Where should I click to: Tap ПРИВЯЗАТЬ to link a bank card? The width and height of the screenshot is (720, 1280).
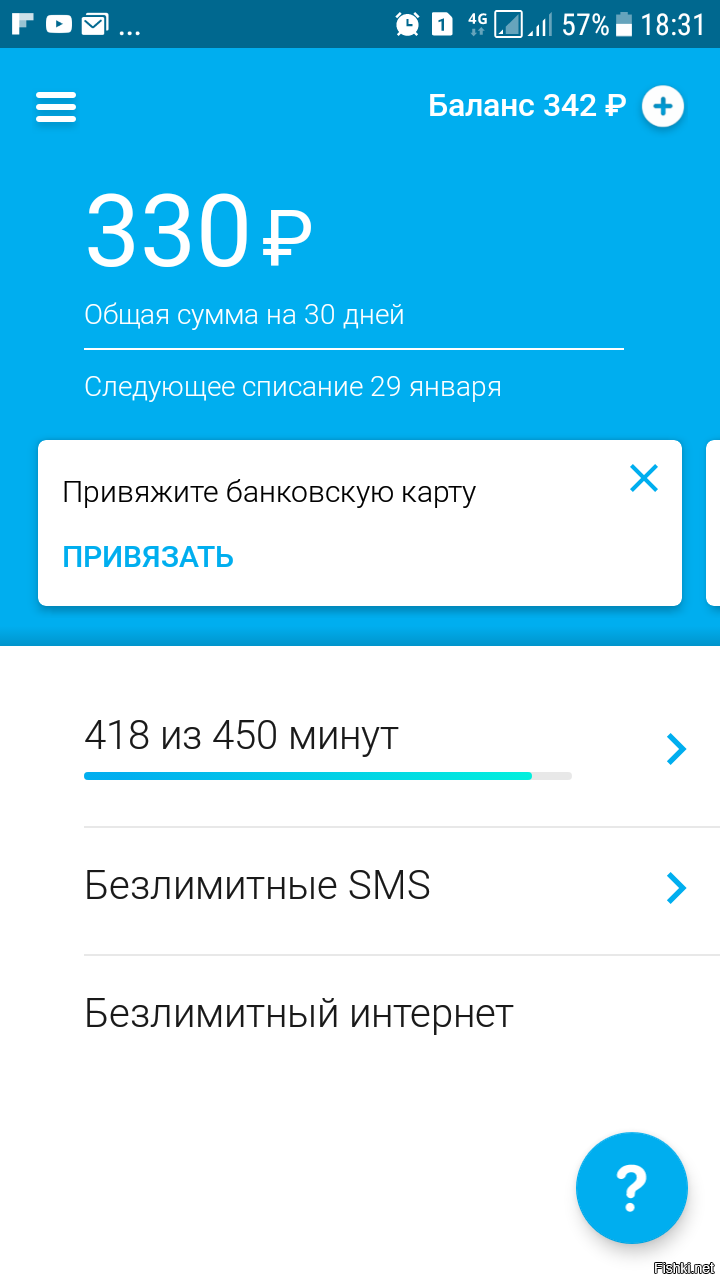(x=148, y=557)
